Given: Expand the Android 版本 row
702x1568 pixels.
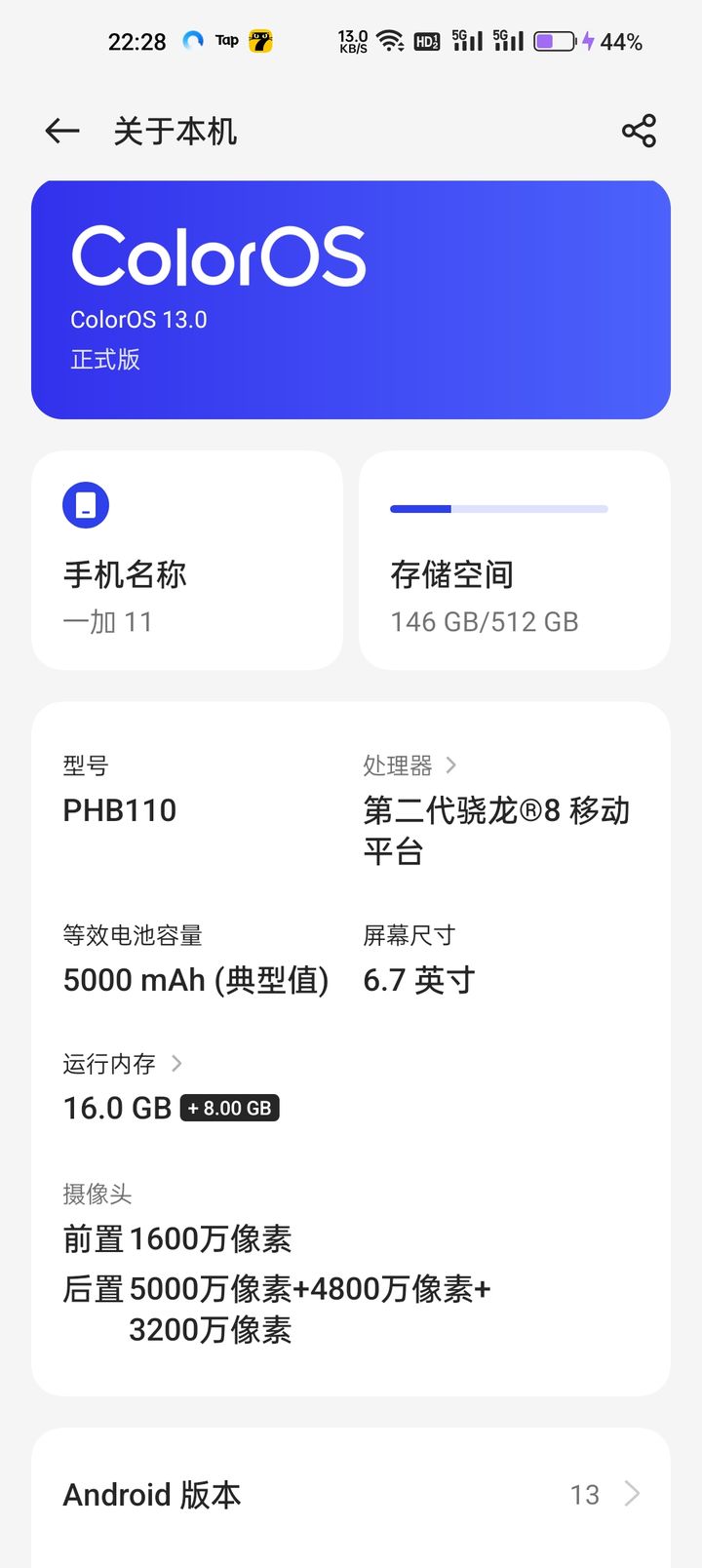Looking at the screenshot, I should (x=351, y=1495).
